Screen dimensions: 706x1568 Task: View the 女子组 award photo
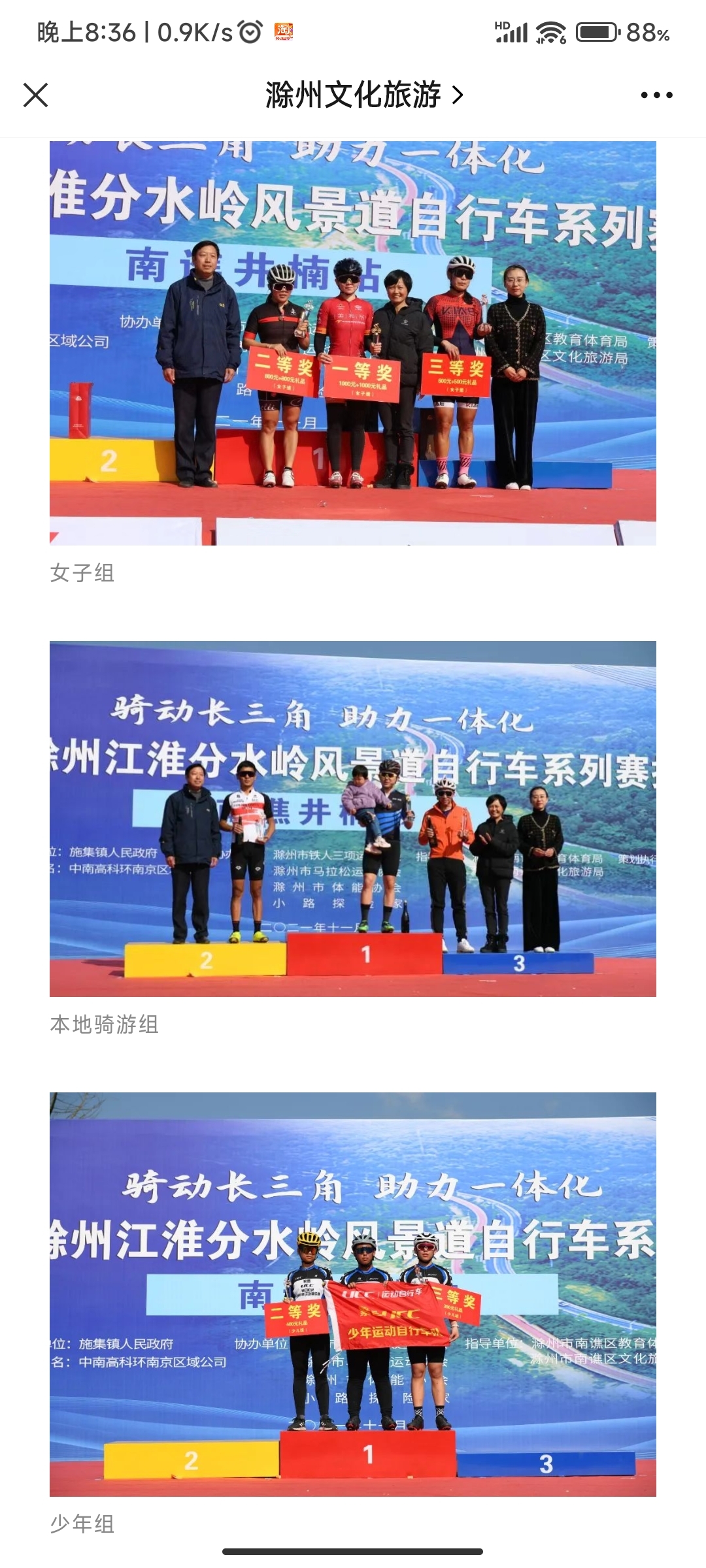point(353,343)
